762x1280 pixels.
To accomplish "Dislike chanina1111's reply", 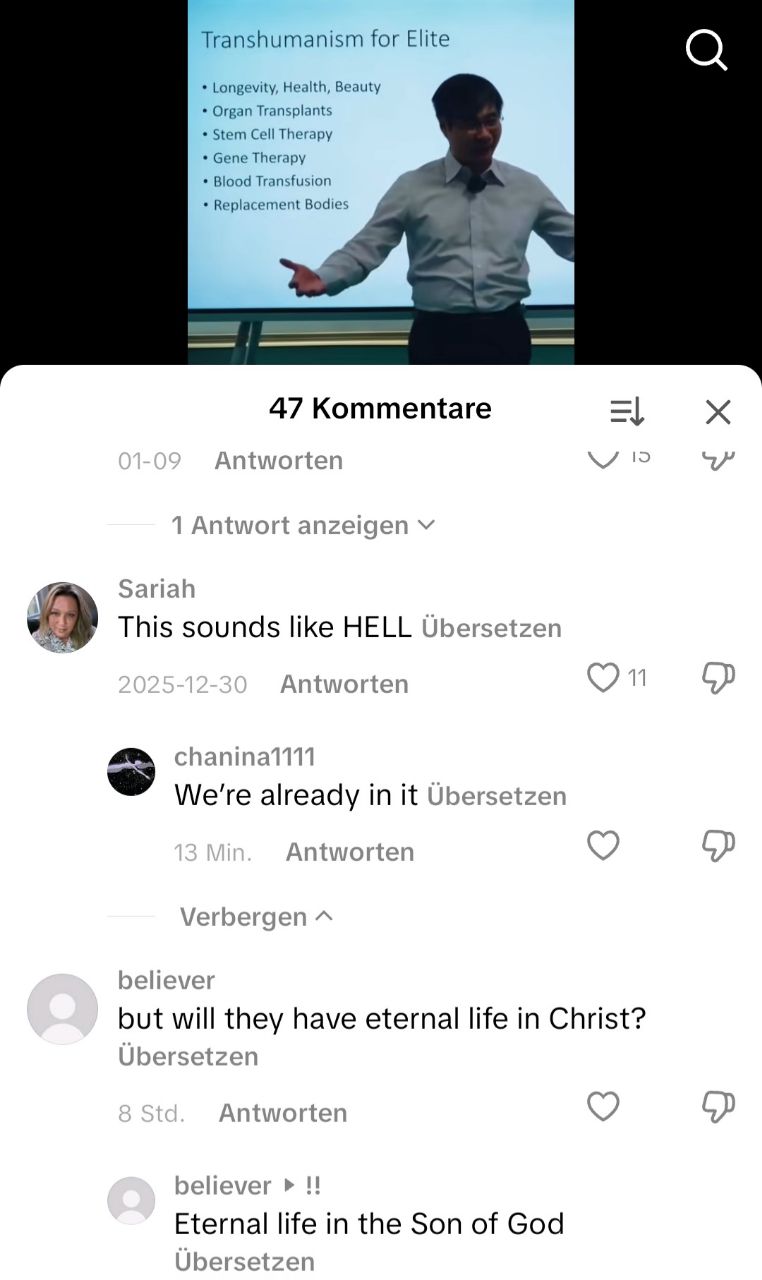I will (x=718, y=846).
